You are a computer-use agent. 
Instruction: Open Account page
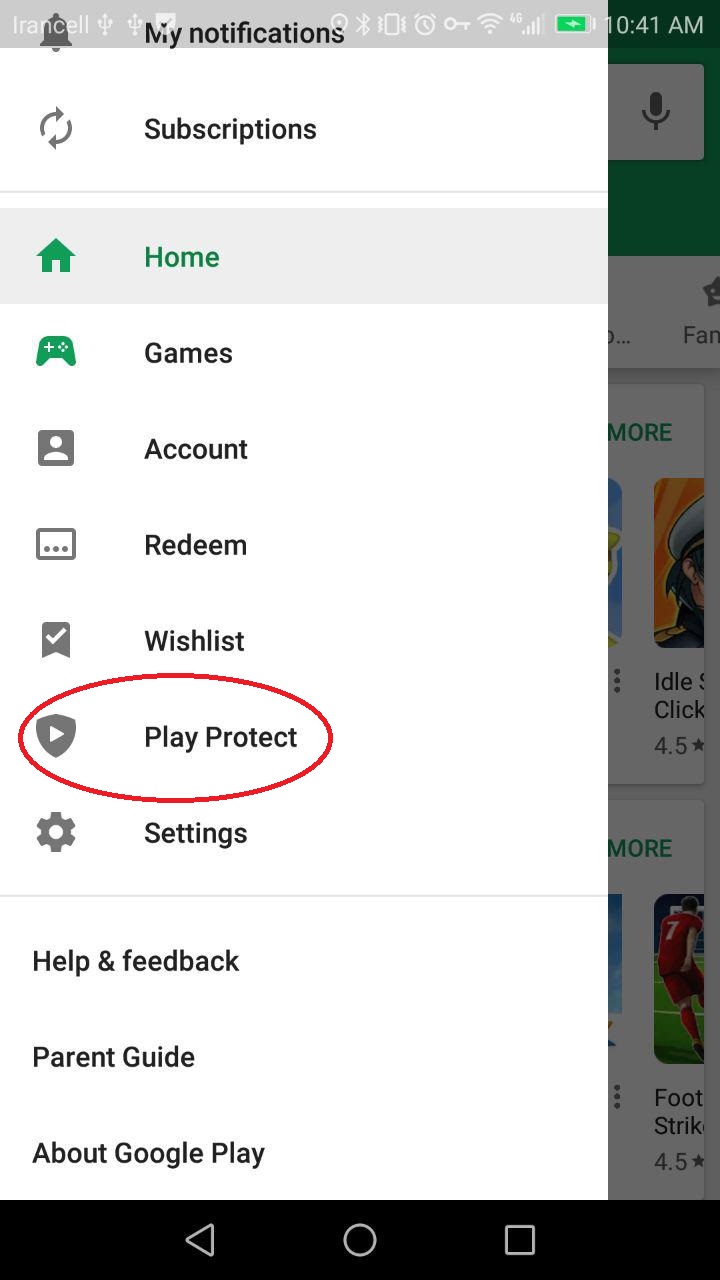(x=195, y=449)
